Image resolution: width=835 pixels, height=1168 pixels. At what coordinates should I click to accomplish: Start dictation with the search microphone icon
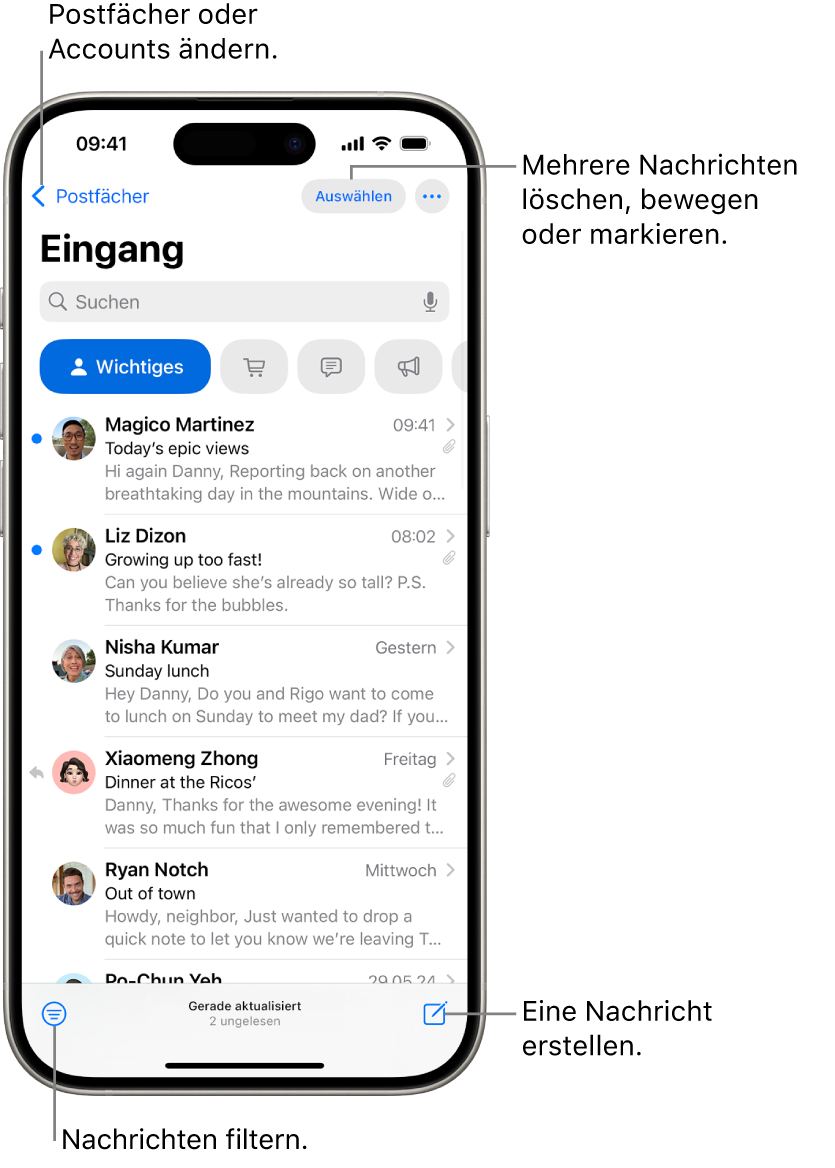tap(430, 302)
